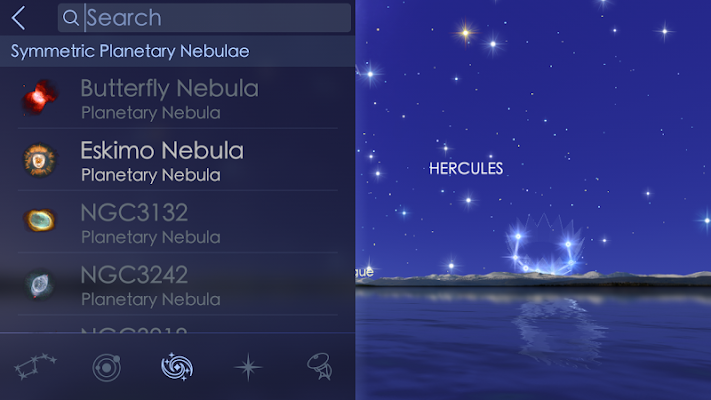
Task: Switch to the galaxy deep-sky tab
Action: 177,367
